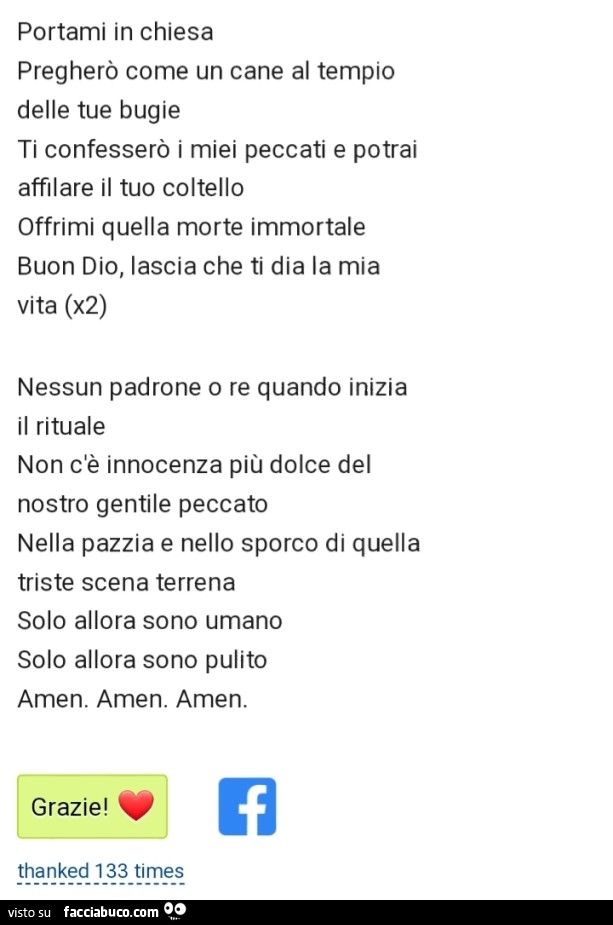Share the lyrics on Facebook
Image resolution: width=613 pixels, height=925 pixels.
tap(247, 806)
